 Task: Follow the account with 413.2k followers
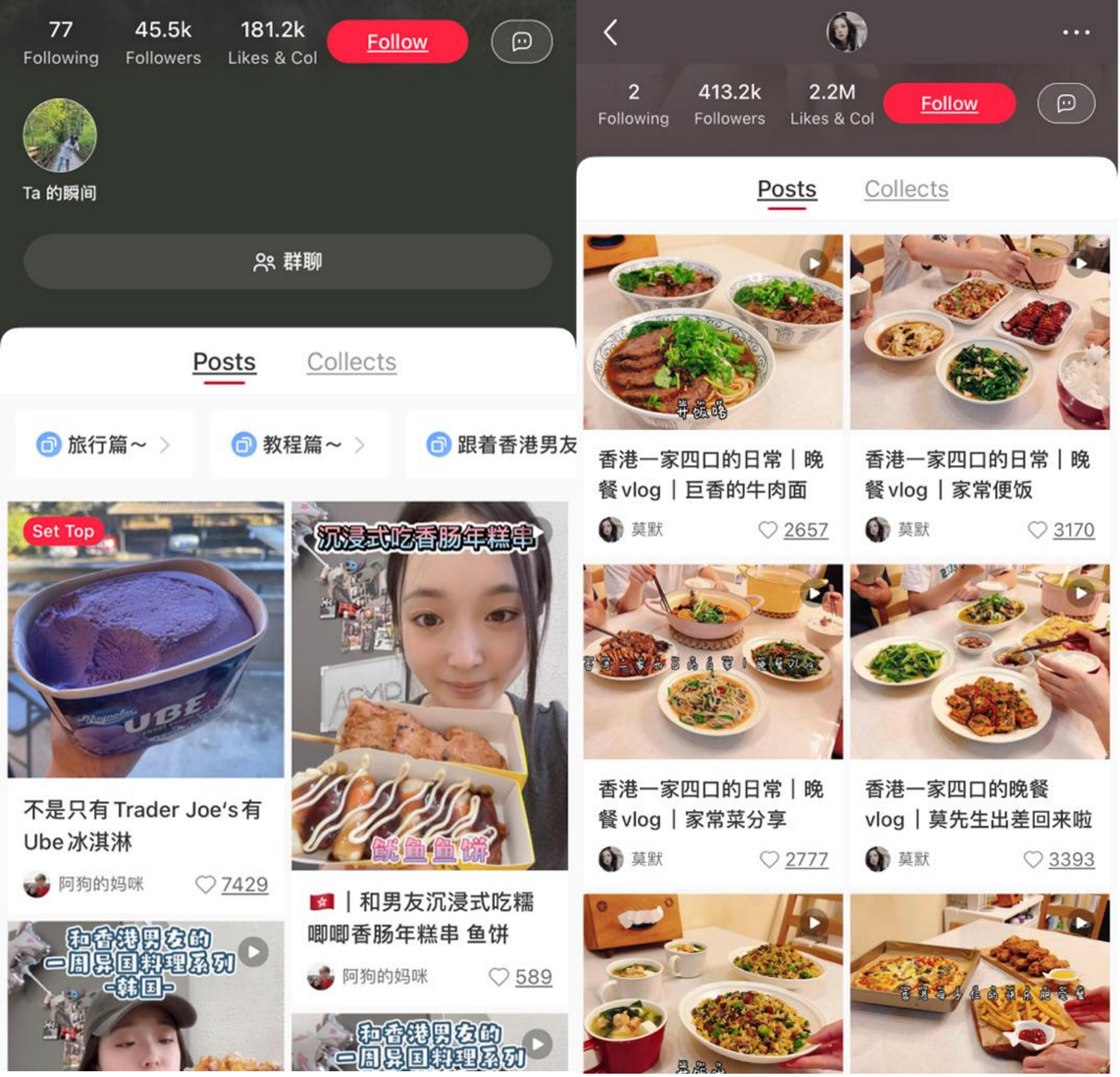948,103
